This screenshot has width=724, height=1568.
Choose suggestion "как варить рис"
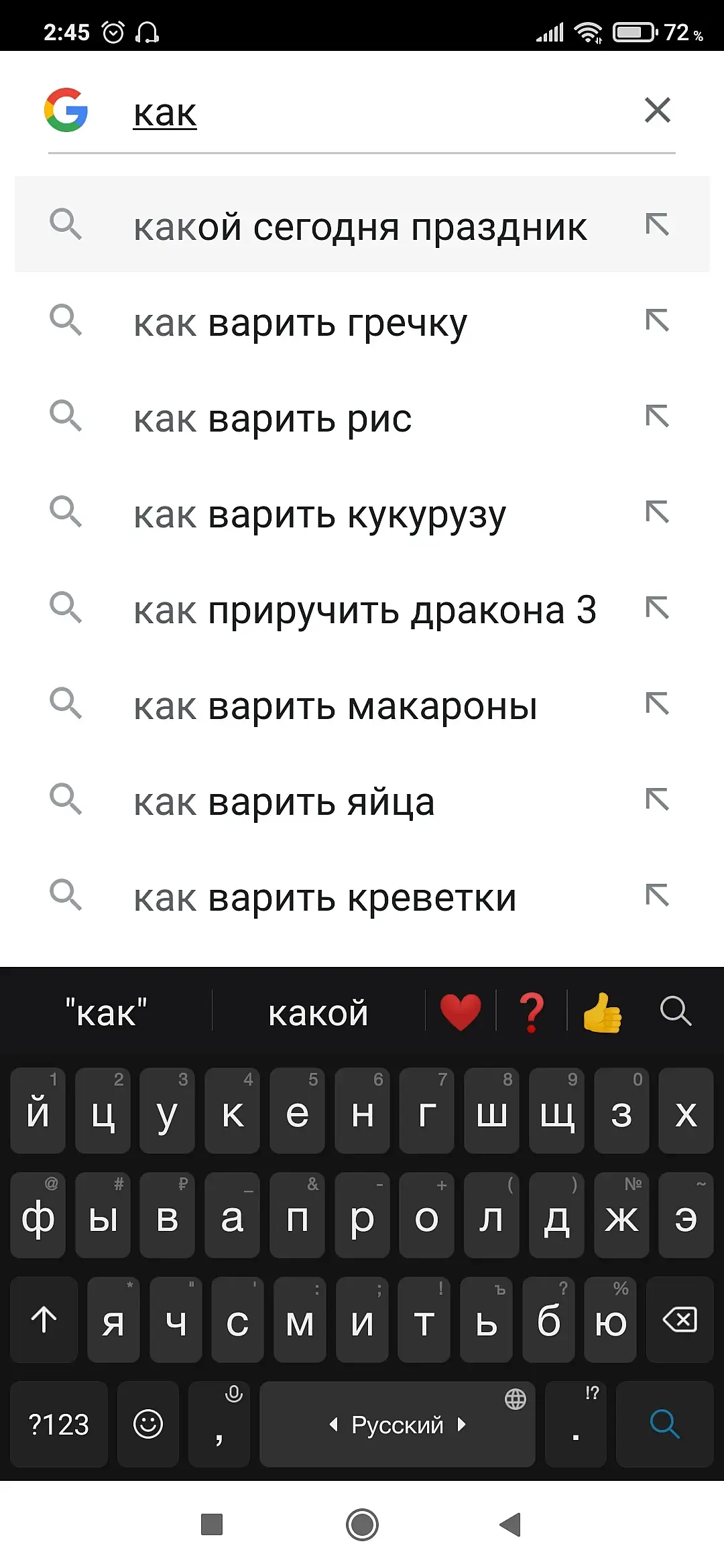[x=272, y=419]
